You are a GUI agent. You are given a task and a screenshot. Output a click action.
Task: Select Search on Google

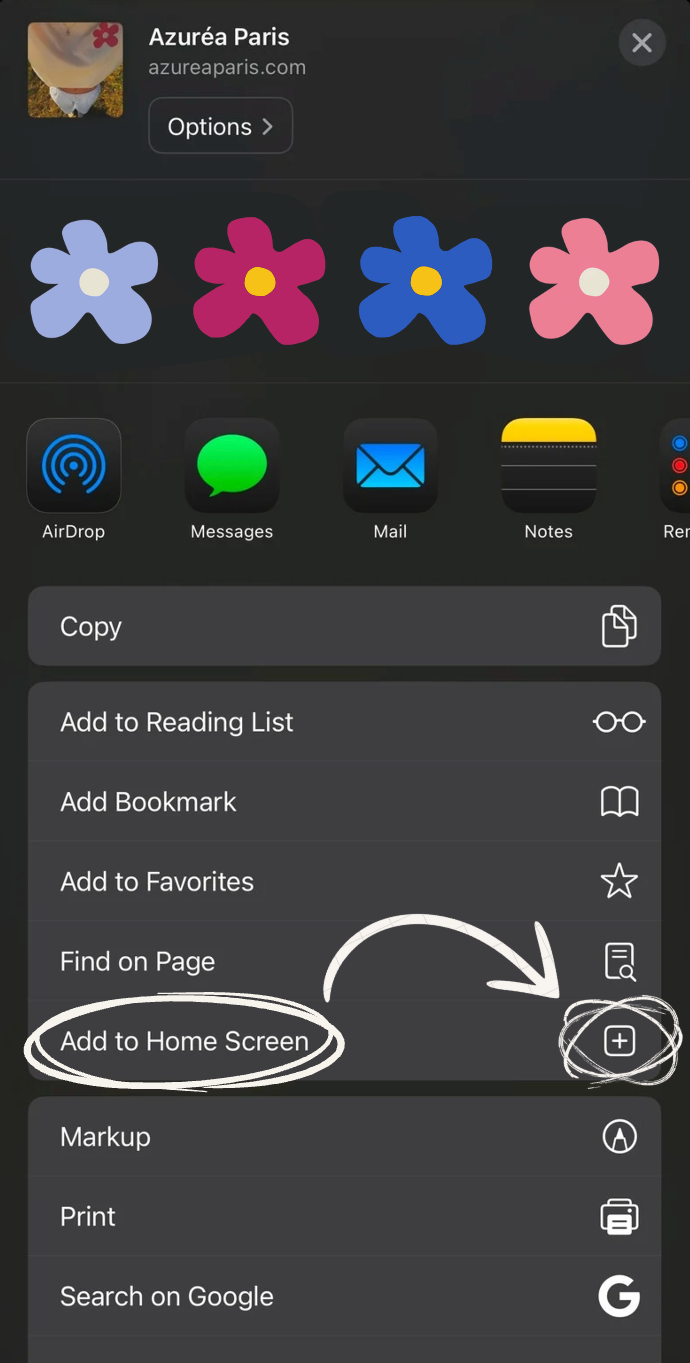pos(344,1297)
